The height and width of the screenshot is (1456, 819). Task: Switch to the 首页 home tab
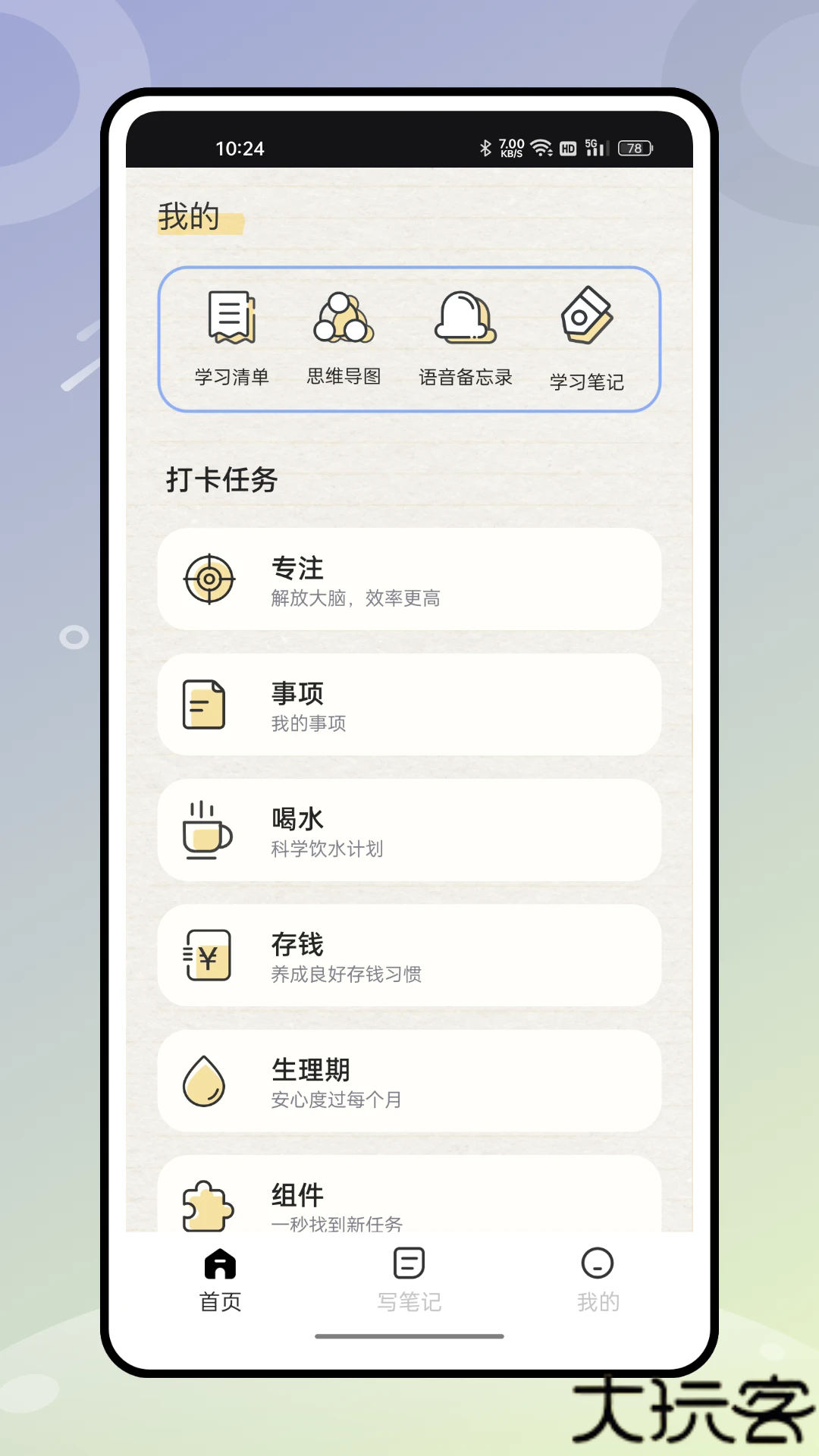pyautogui.click(x=218, y=1278)
